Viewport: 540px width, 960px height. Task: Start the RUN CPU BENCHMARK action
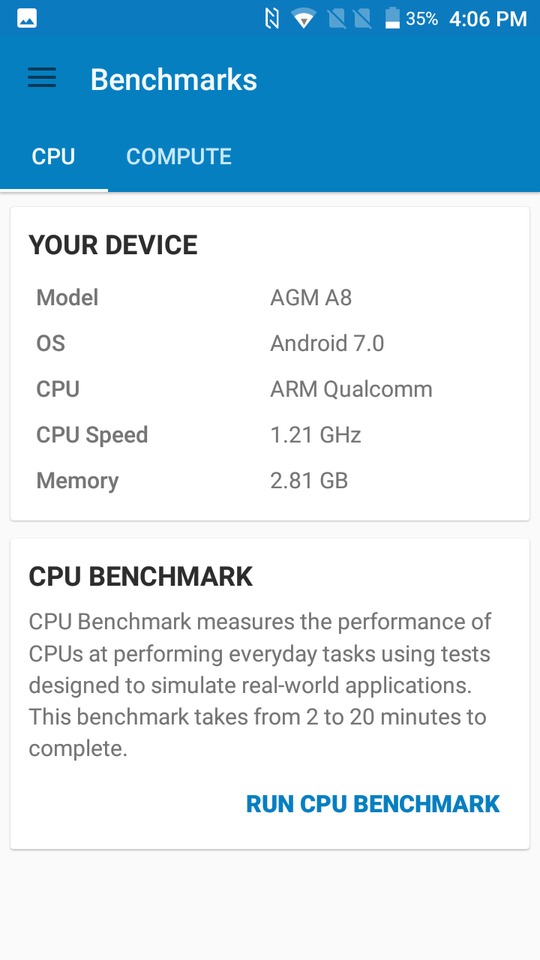point(373,804)
